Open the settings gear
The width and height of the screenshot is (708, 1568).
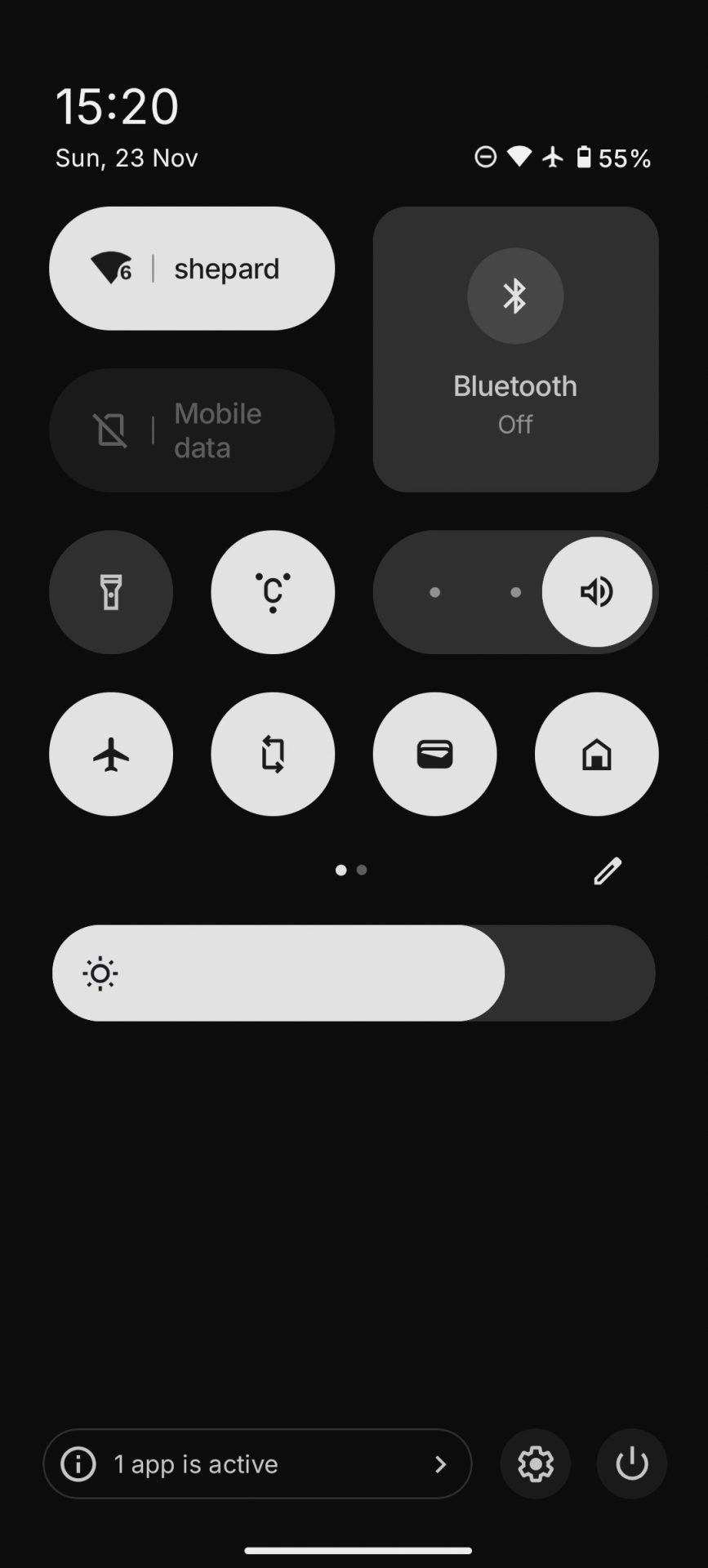pyautogui.click(x=536, y=1463)
